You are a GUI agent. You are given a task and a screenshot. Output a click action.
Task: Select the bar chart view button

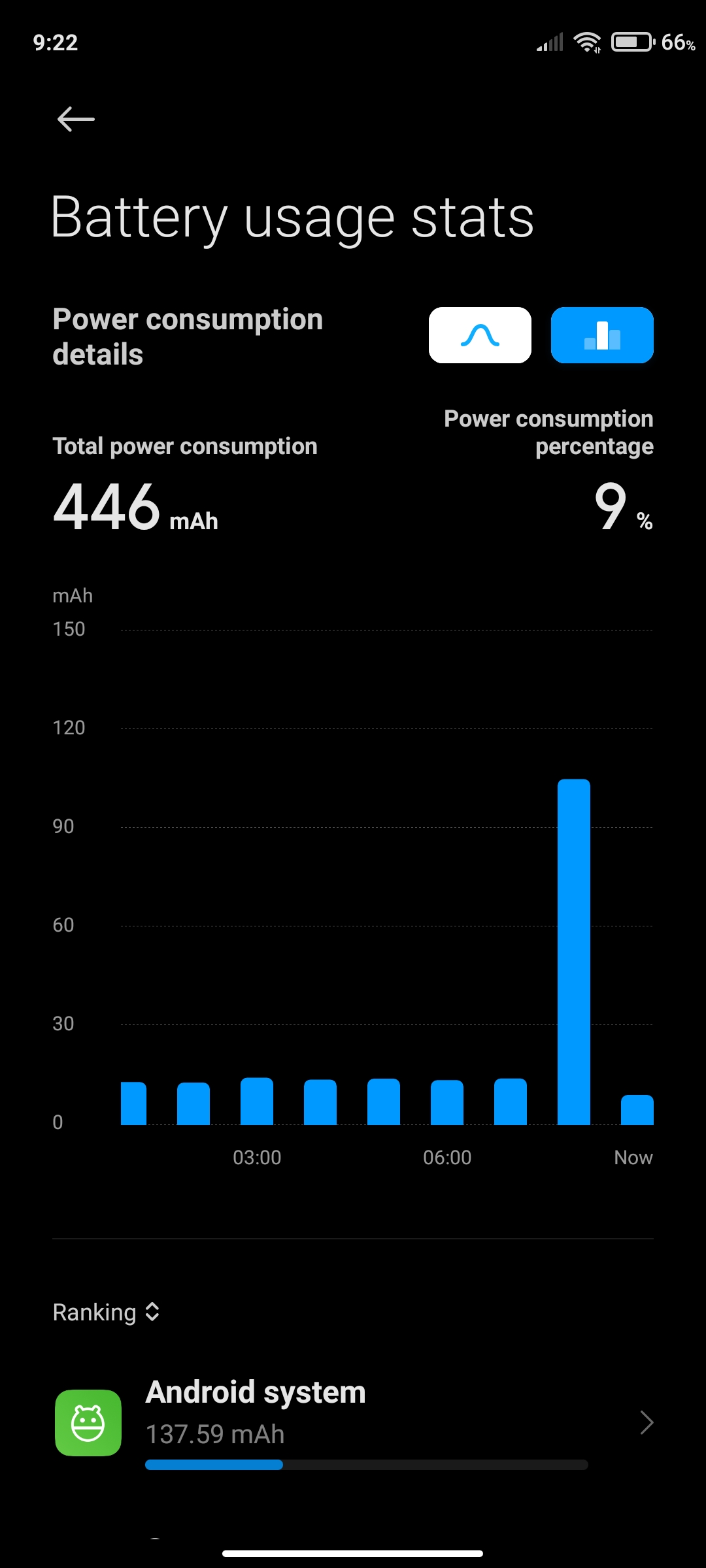(x=602, y=335)
